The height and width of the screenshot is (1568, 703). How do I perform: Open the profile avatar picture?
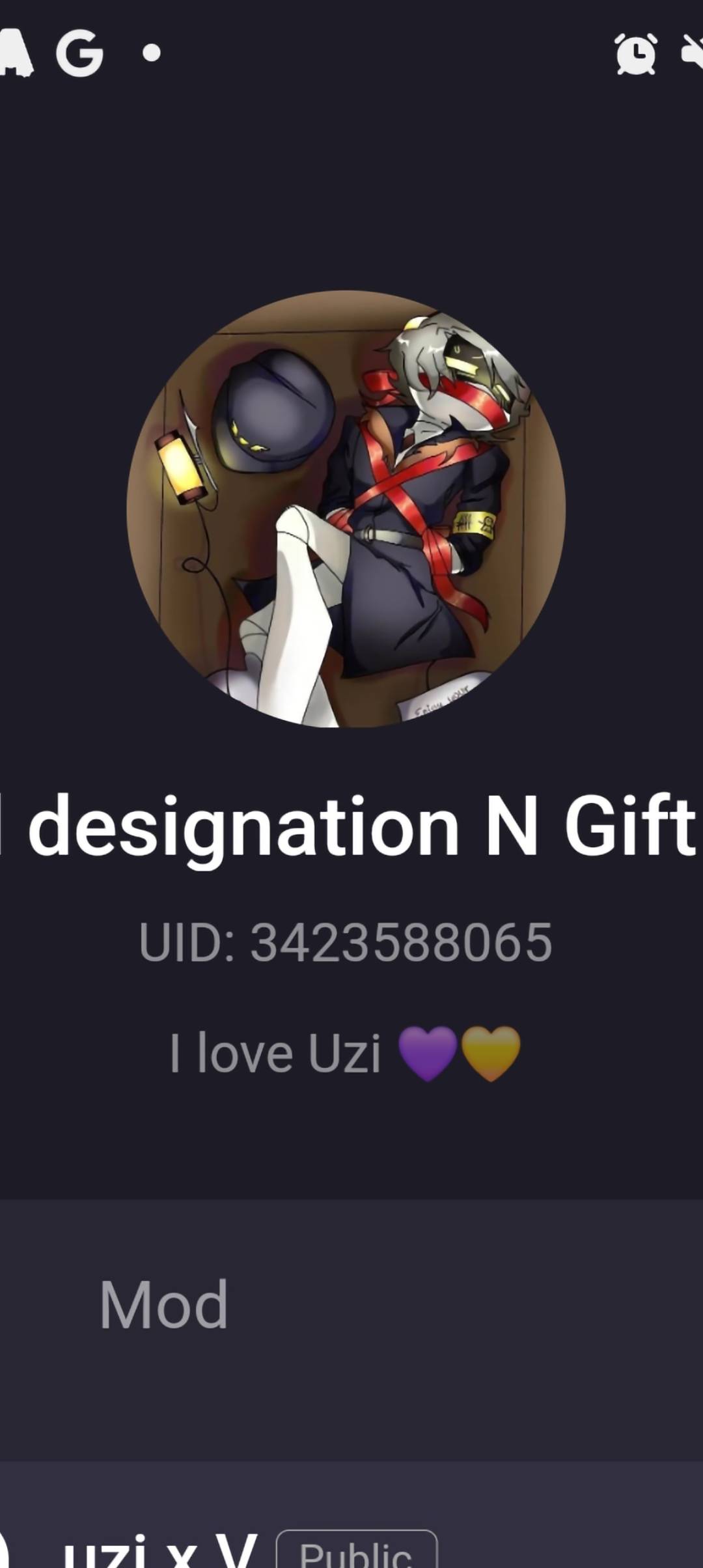tap(346, 509)
